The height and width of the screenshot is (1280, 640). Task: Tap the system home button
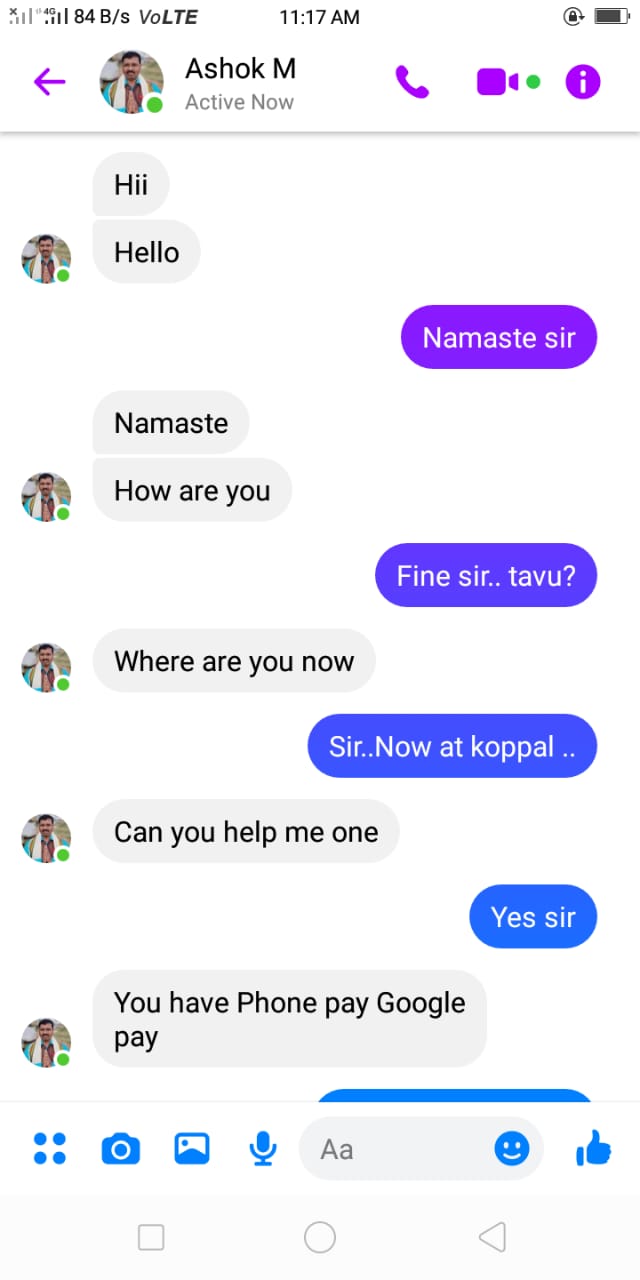[320, 1238]
